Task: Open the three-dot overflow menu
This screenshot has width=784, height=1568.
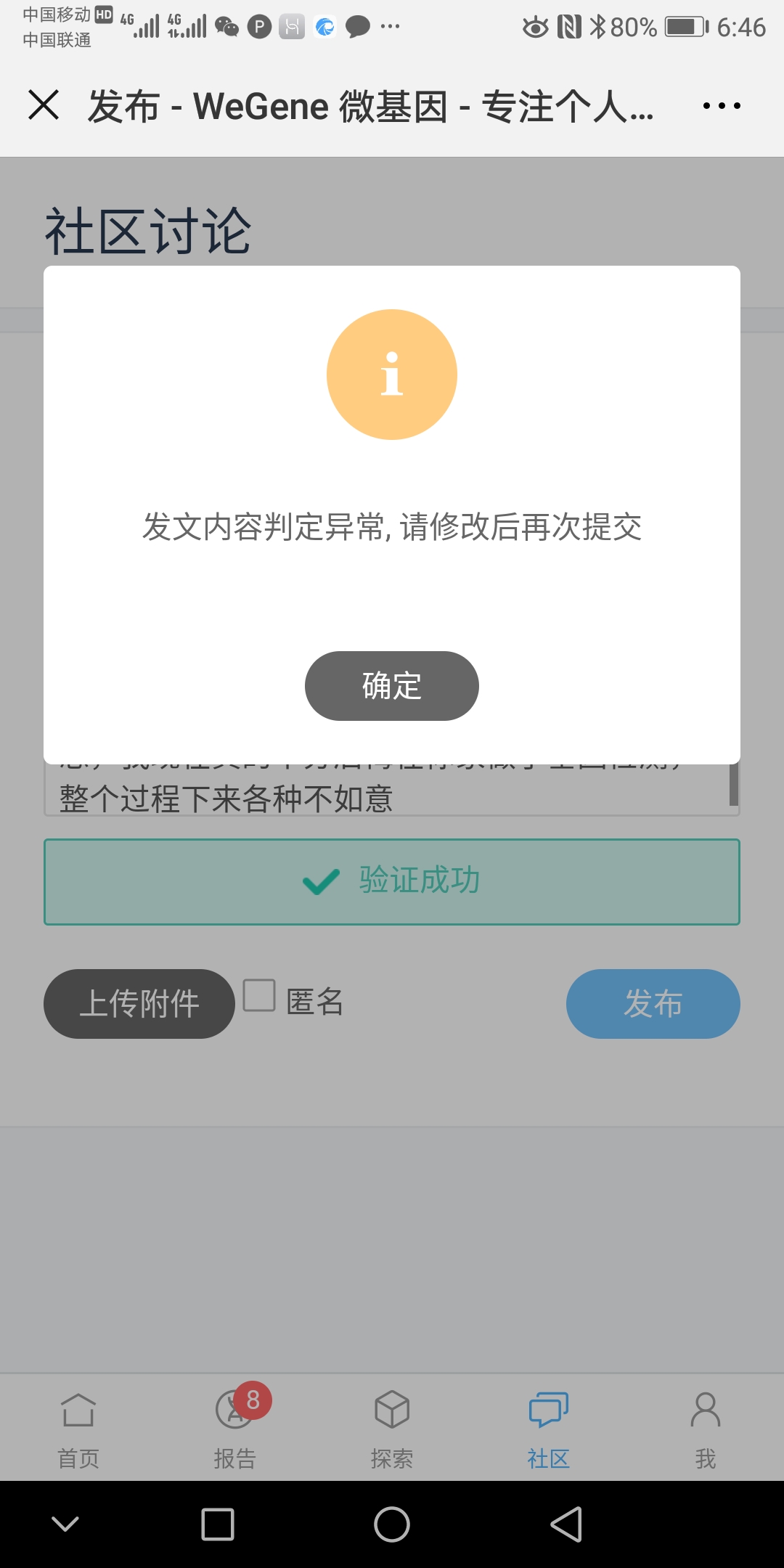Action: pos(722,106)
